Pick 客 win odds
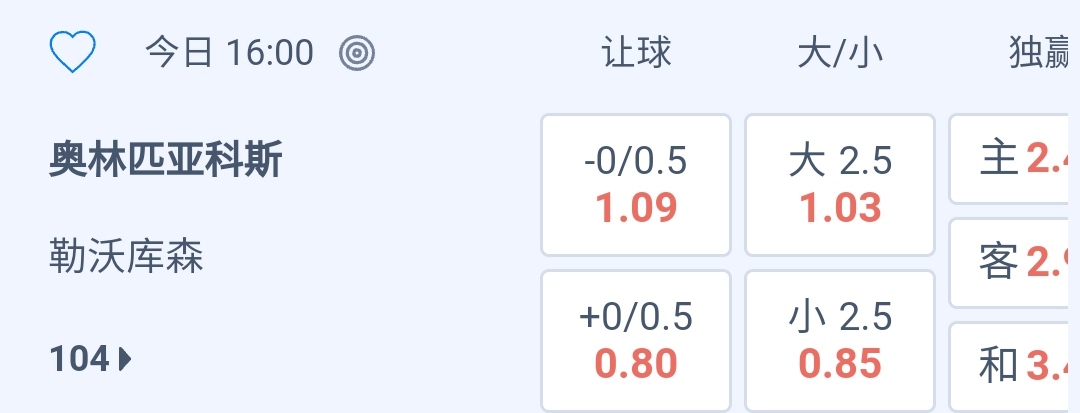Viewport: 1080px width, 413px height. point(1014,263)
